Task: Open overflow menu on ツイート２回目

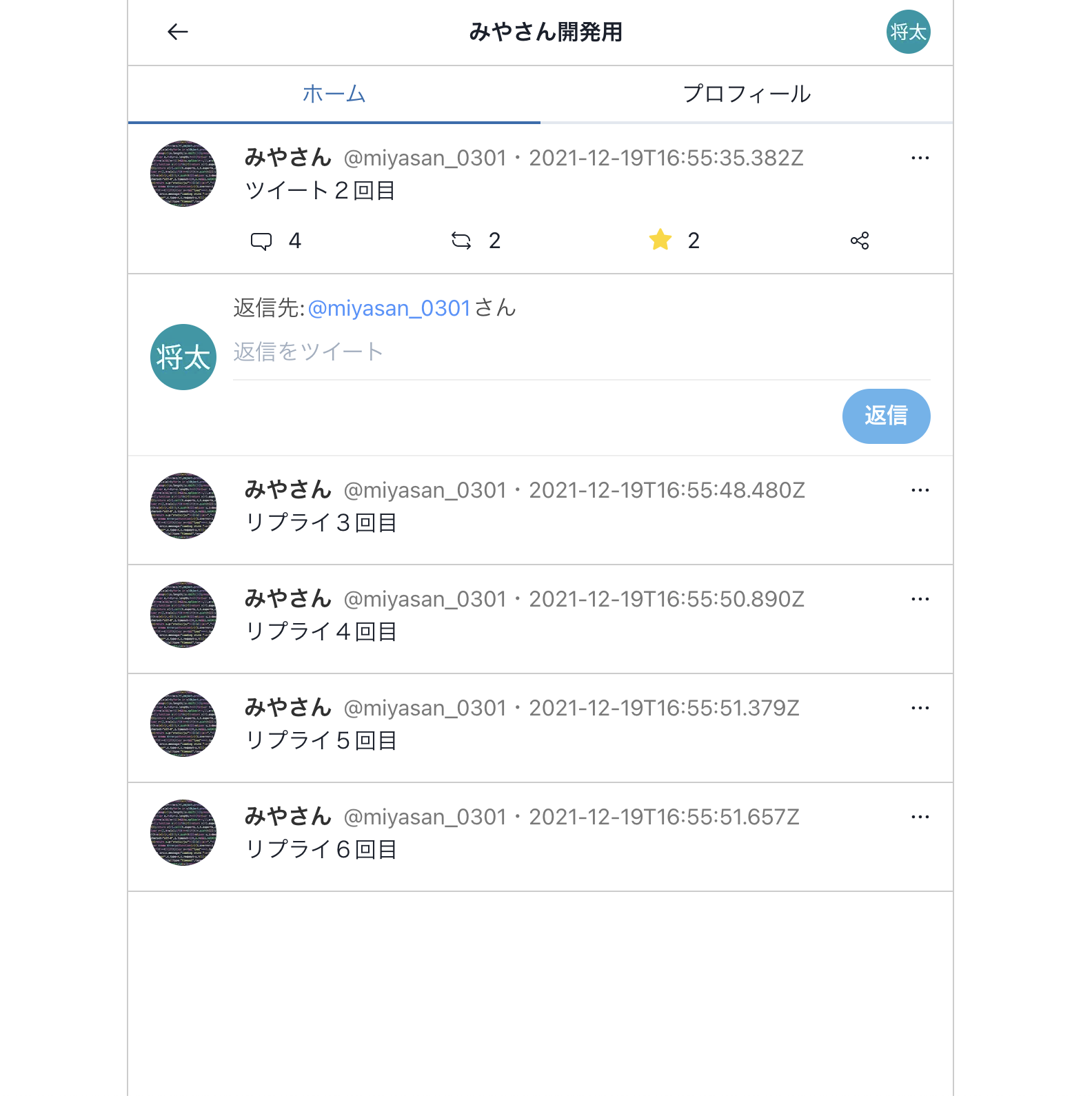Action: [x=920, y=158]
